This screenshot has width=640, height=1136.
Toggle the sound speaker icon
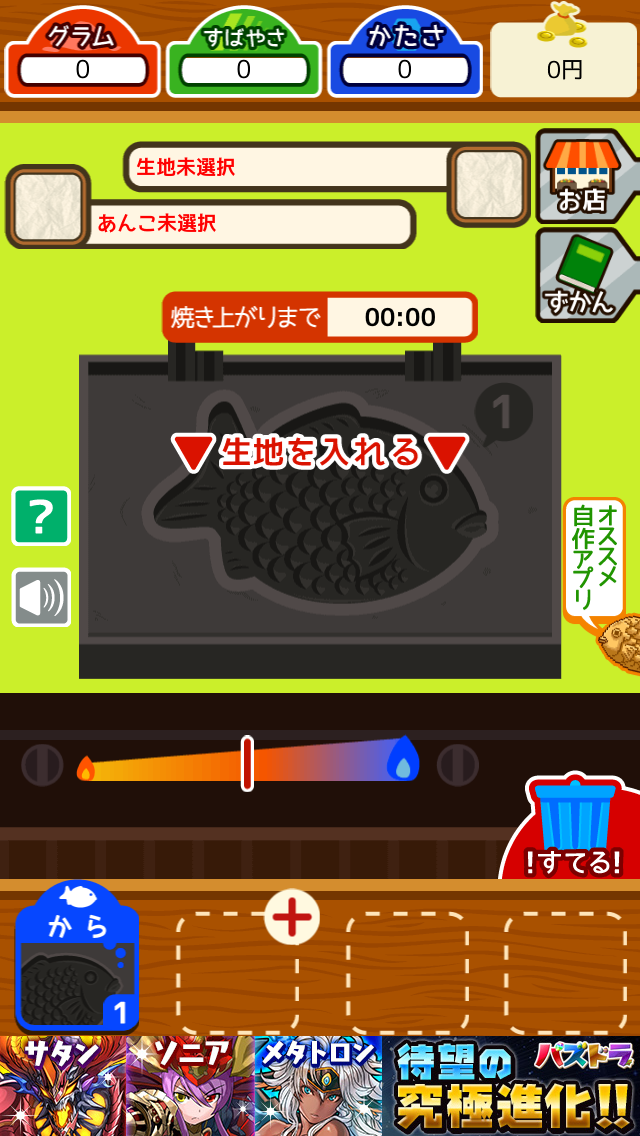(x=41, y=597)
